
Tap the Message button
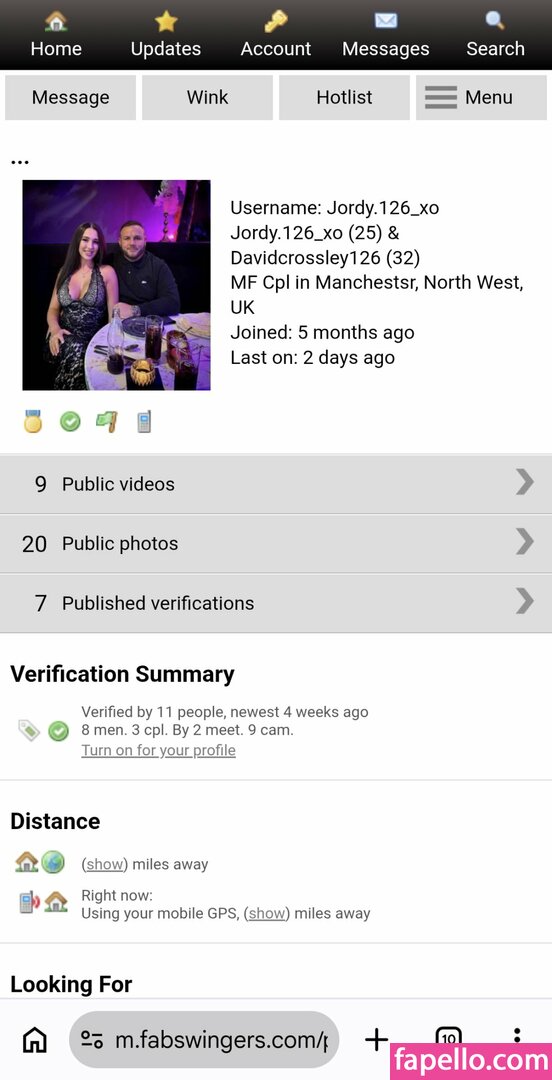(70, 98)
